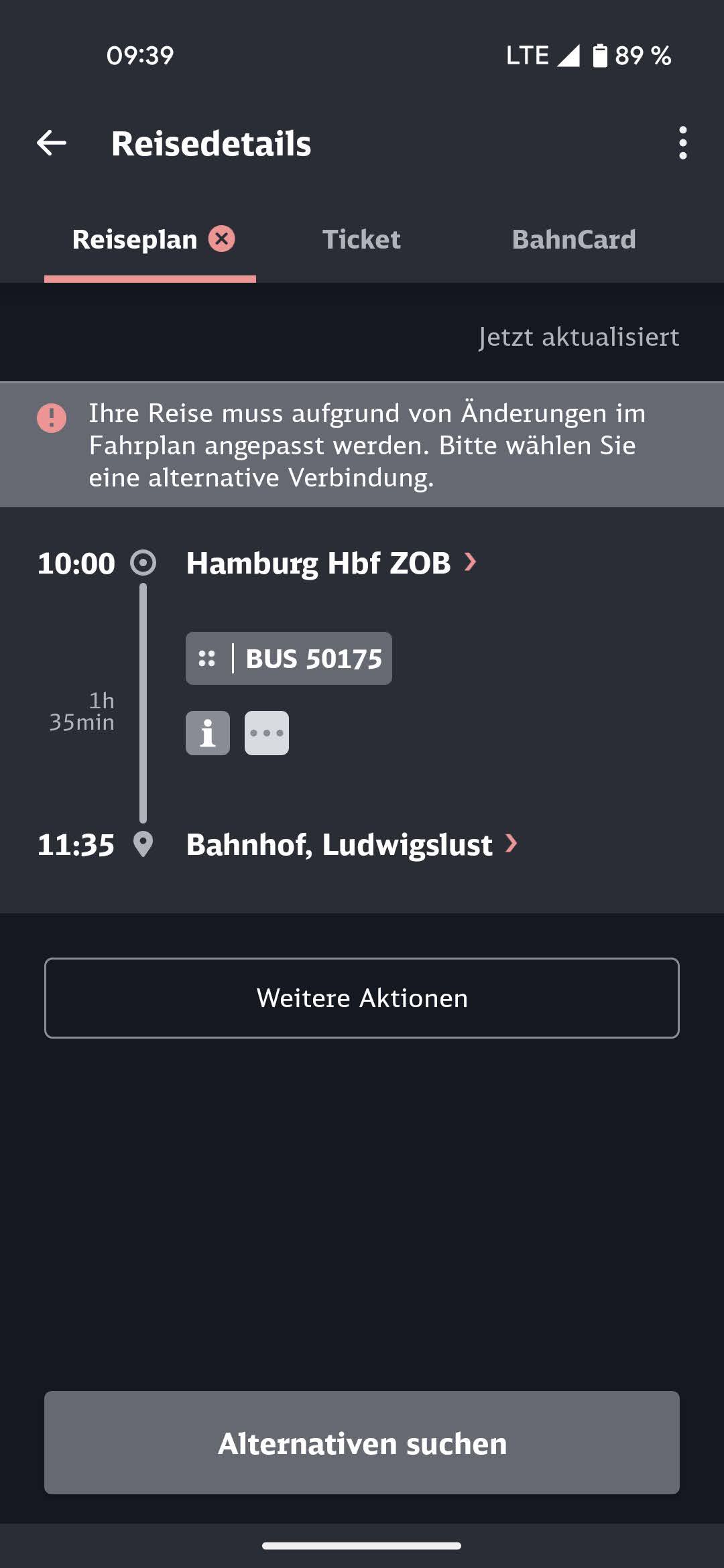The width and height of the screenshot is (724, 1568).
Task: Go back from Reisedetails
Action: [x=52, y=143]
